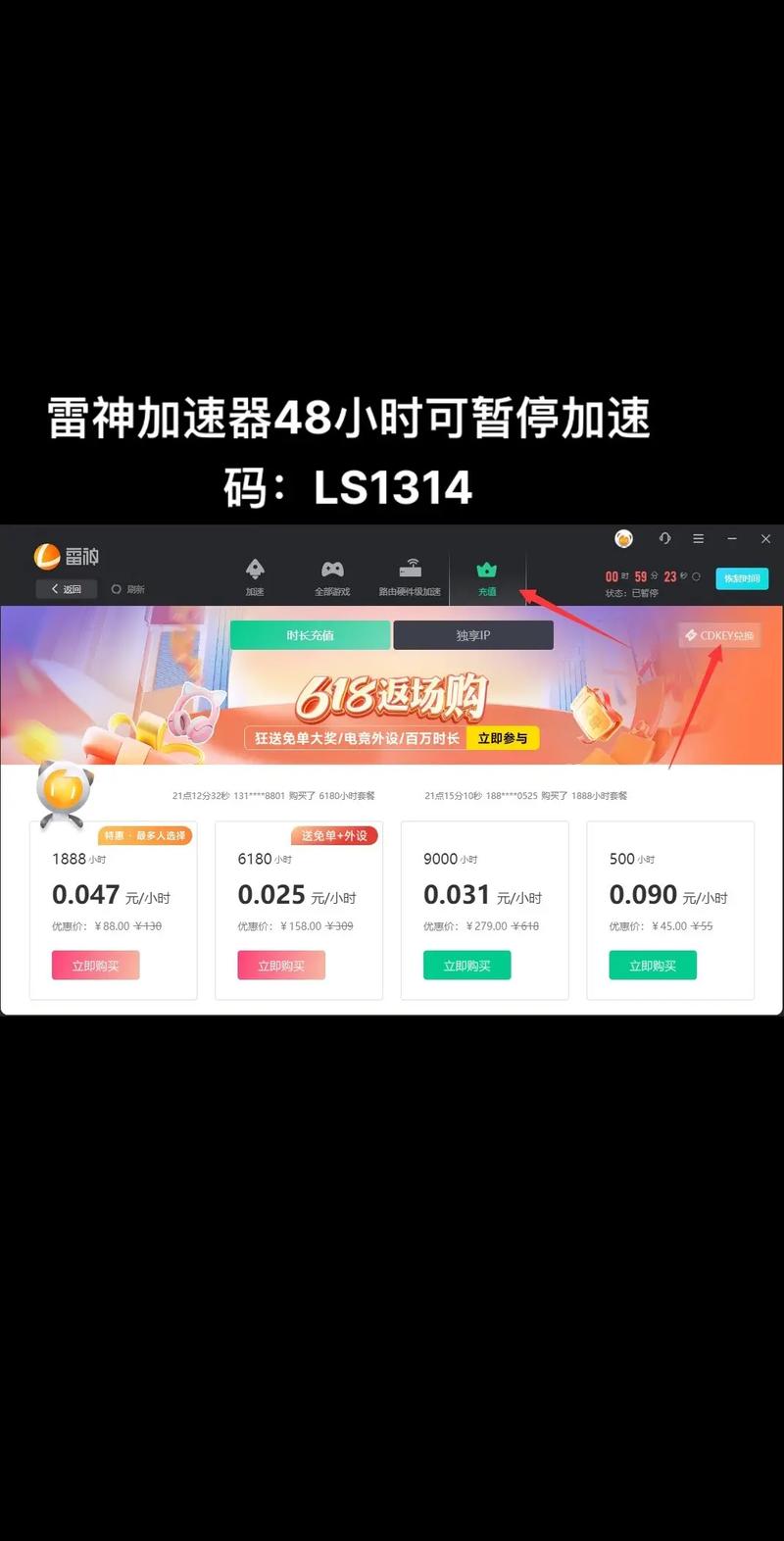Expand the 送免单+外设 promotion label
784x1541 pixels.
coord(334,836)
